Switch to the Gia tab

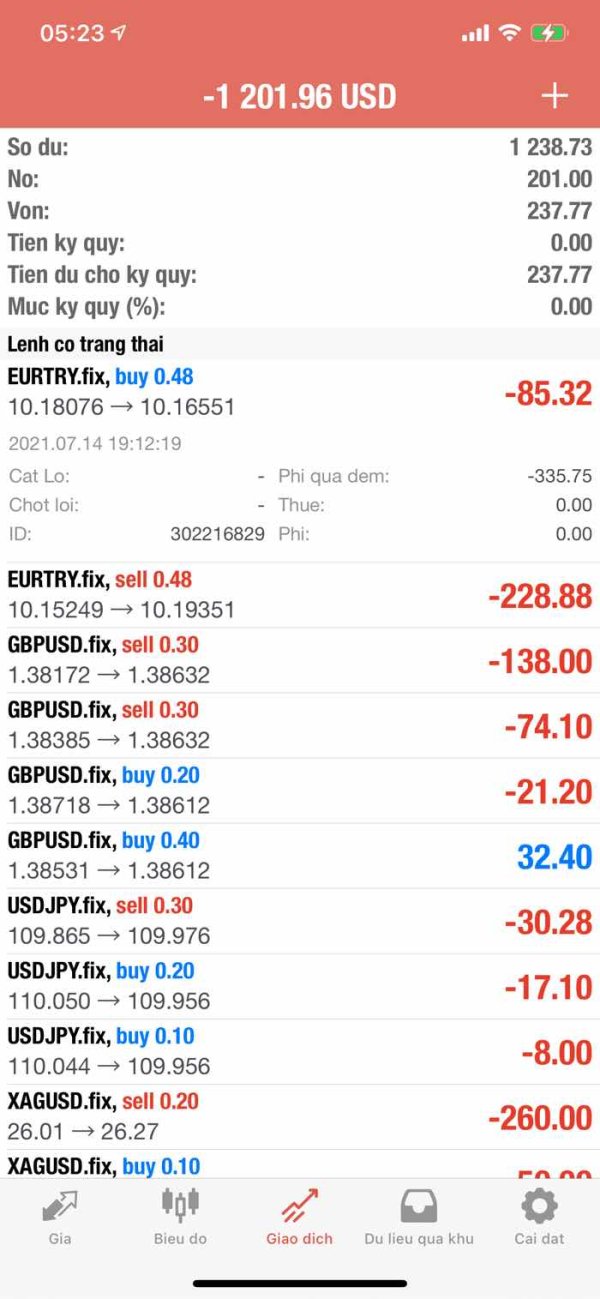pos(60,1216)
